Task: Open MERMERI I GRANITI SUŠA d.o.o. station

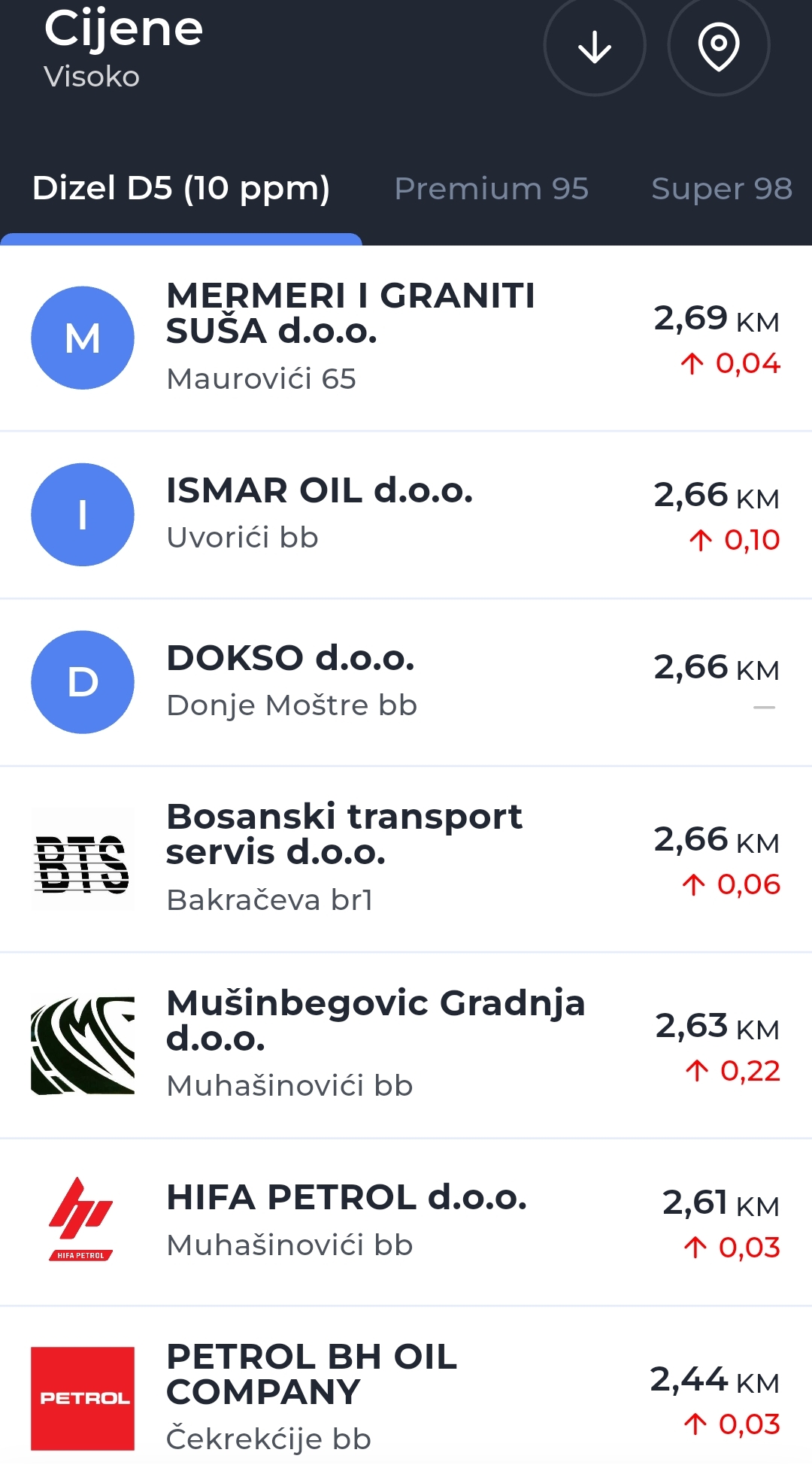Action: pos(406,338)
